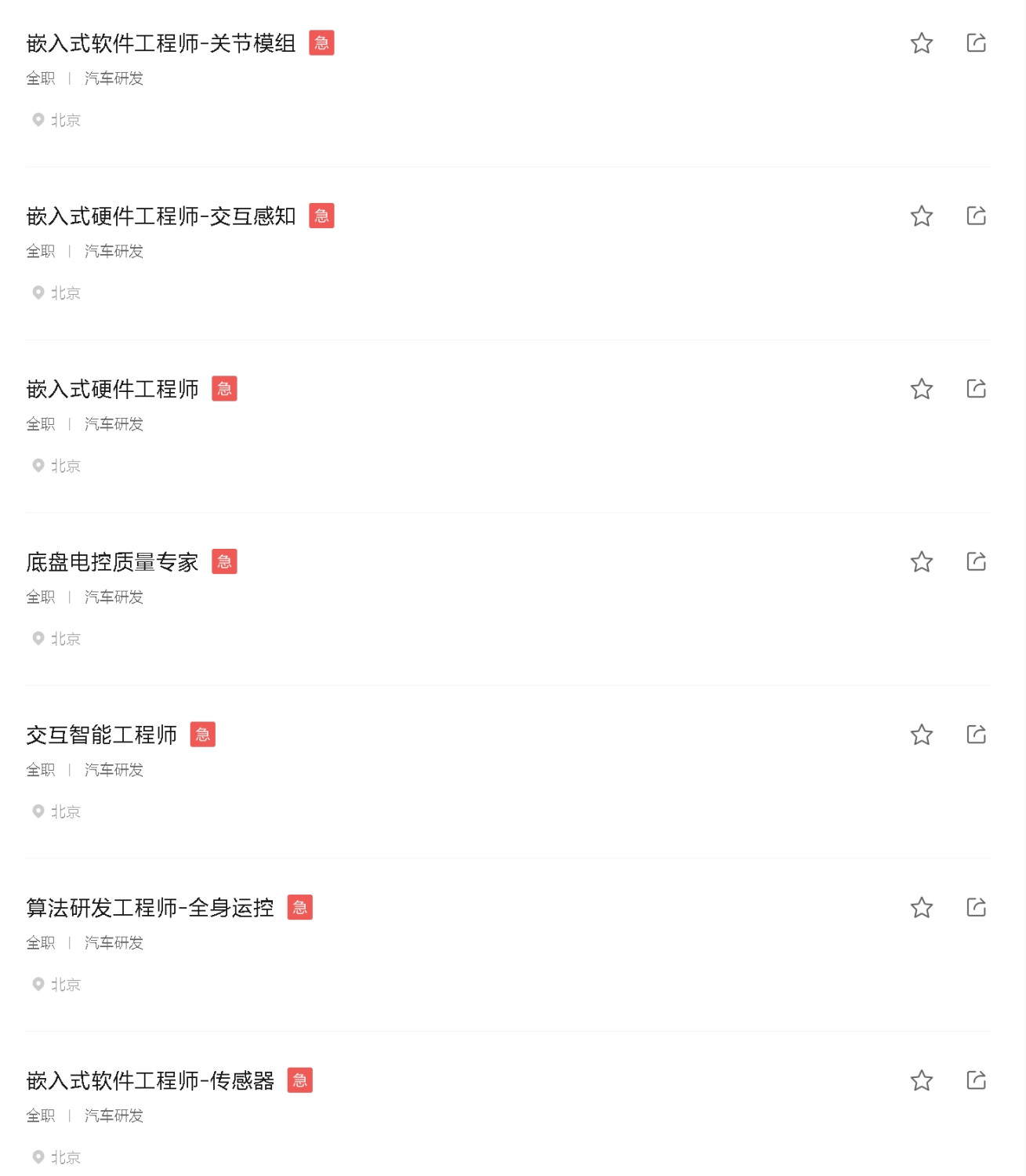
Task: Open 嵌入式软件工程师-关节模组 job listing
Action: (161, 43)
